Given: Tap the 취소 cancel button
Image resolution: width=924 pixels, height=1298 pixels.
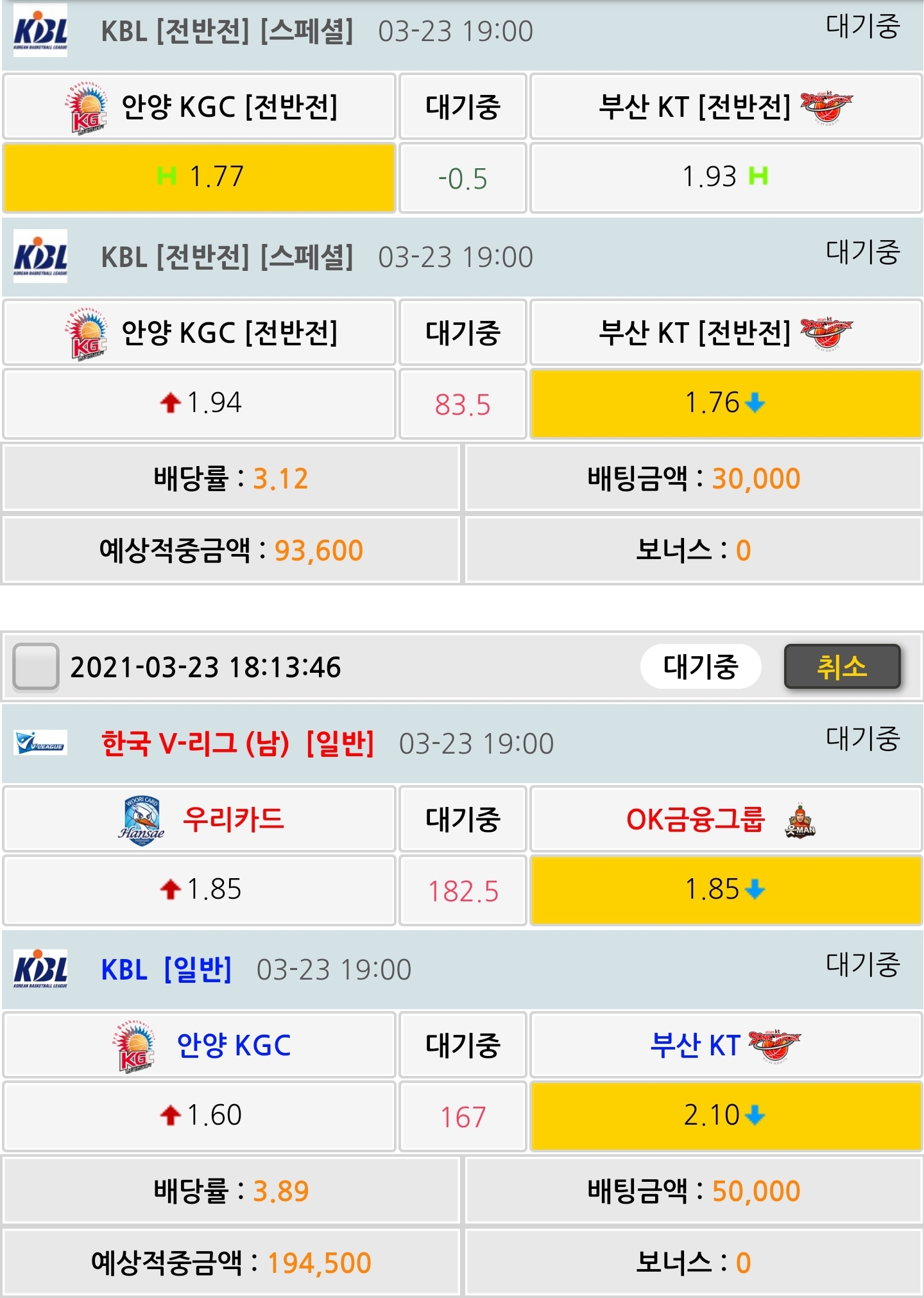Looking at the screenshot, I should click(842, 666).
